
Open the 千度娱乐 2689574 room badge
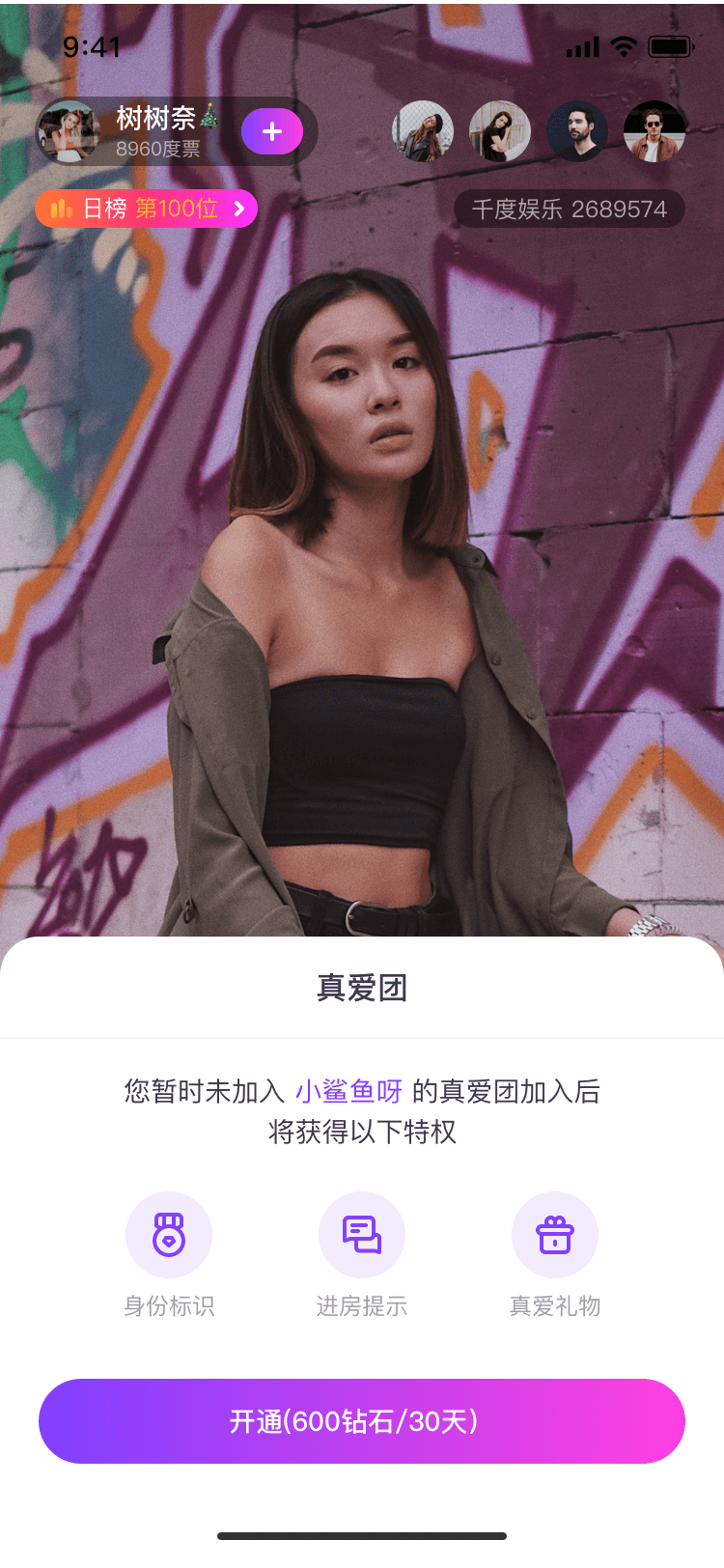[x=570, y=209]
